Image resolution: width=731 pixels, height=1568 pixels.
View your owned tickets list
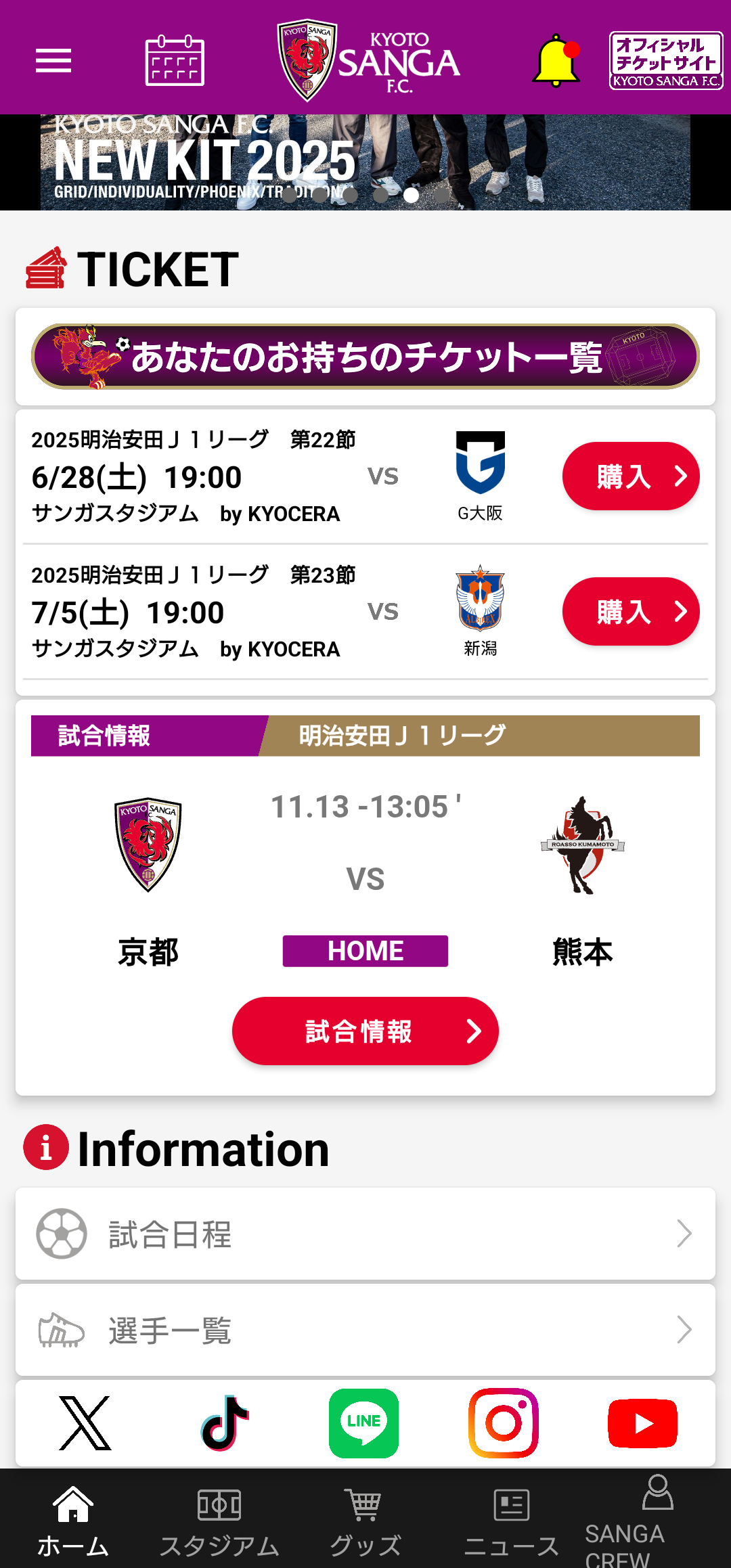click(365, 357)
